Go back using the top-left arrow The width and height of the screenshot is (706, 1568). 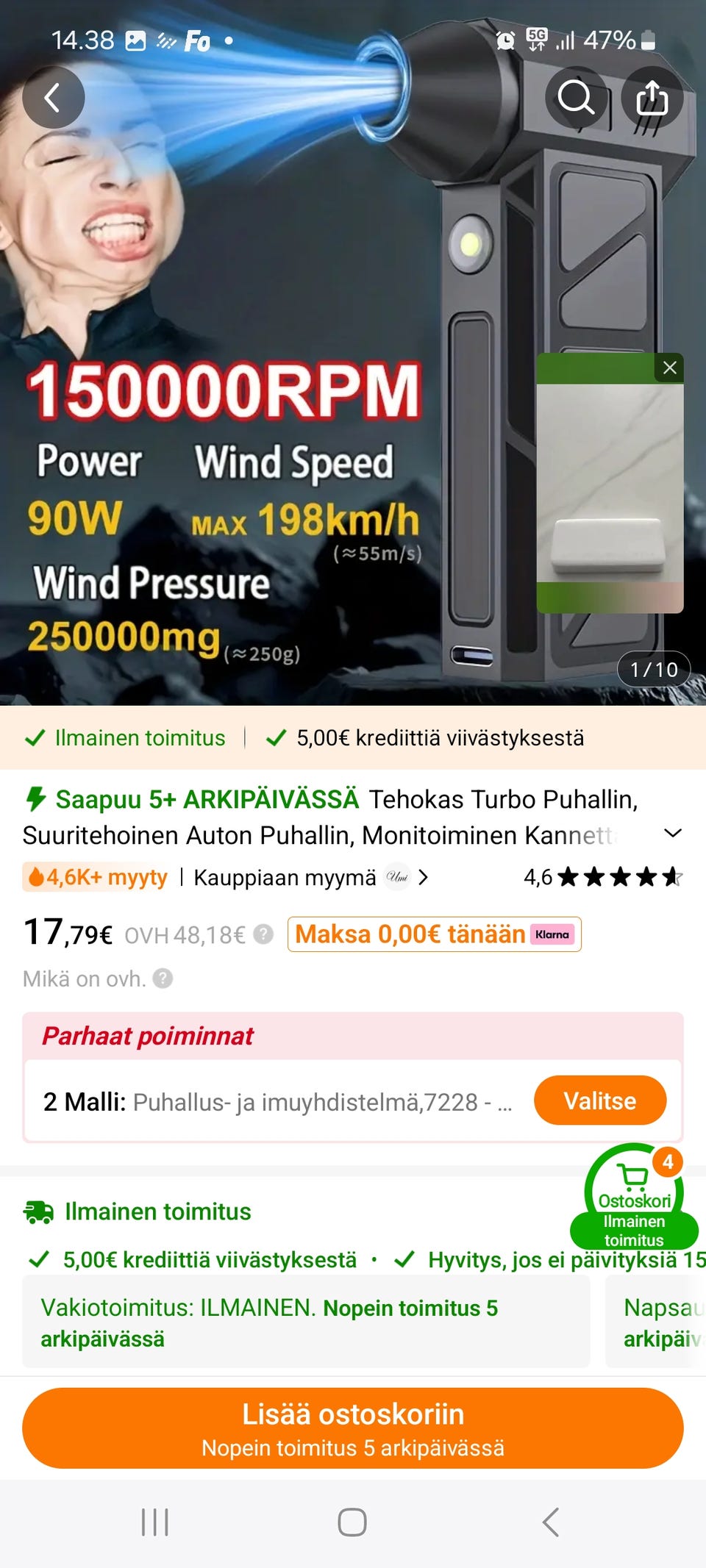(x=53, y=98)
